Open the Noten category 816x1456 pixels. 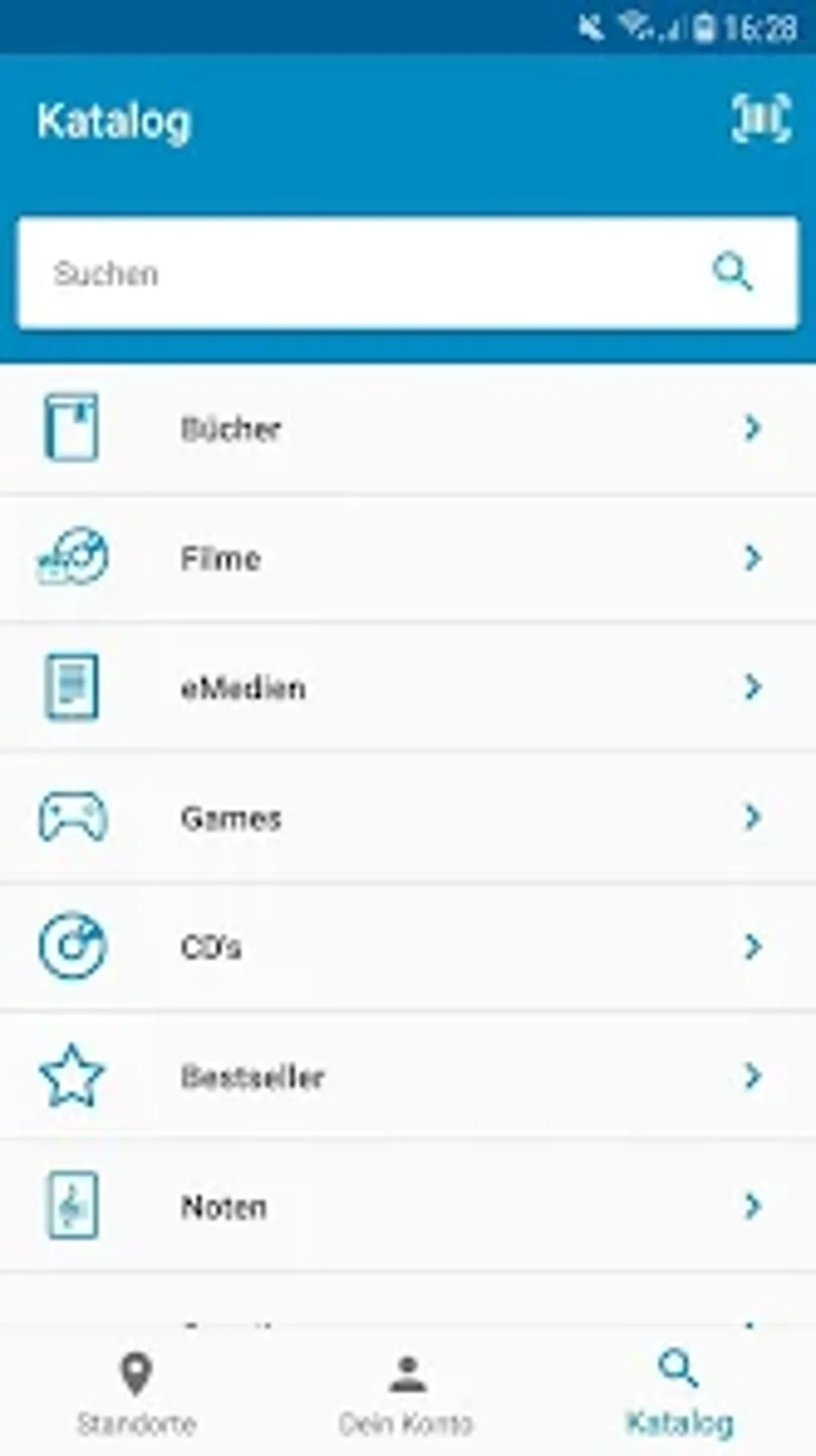pyautogui.click(x=408, y=1206)
